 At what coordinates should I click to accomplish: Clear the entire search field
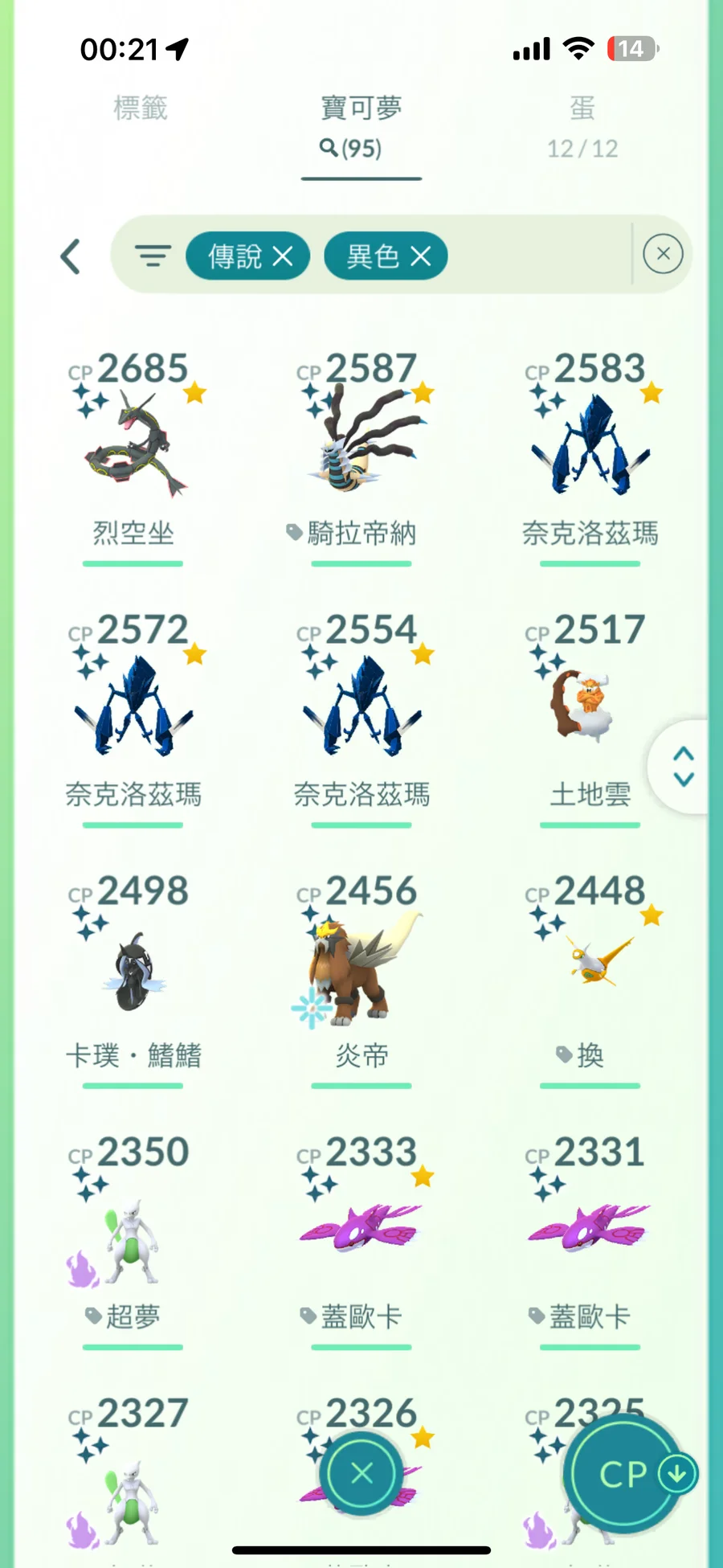[663, 254]
